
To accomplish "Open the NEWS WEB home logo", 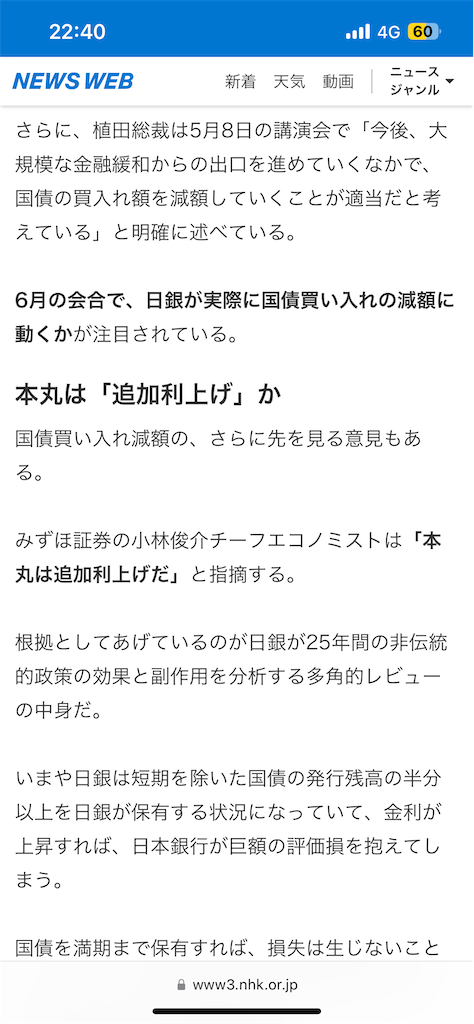I will [72, 82].
